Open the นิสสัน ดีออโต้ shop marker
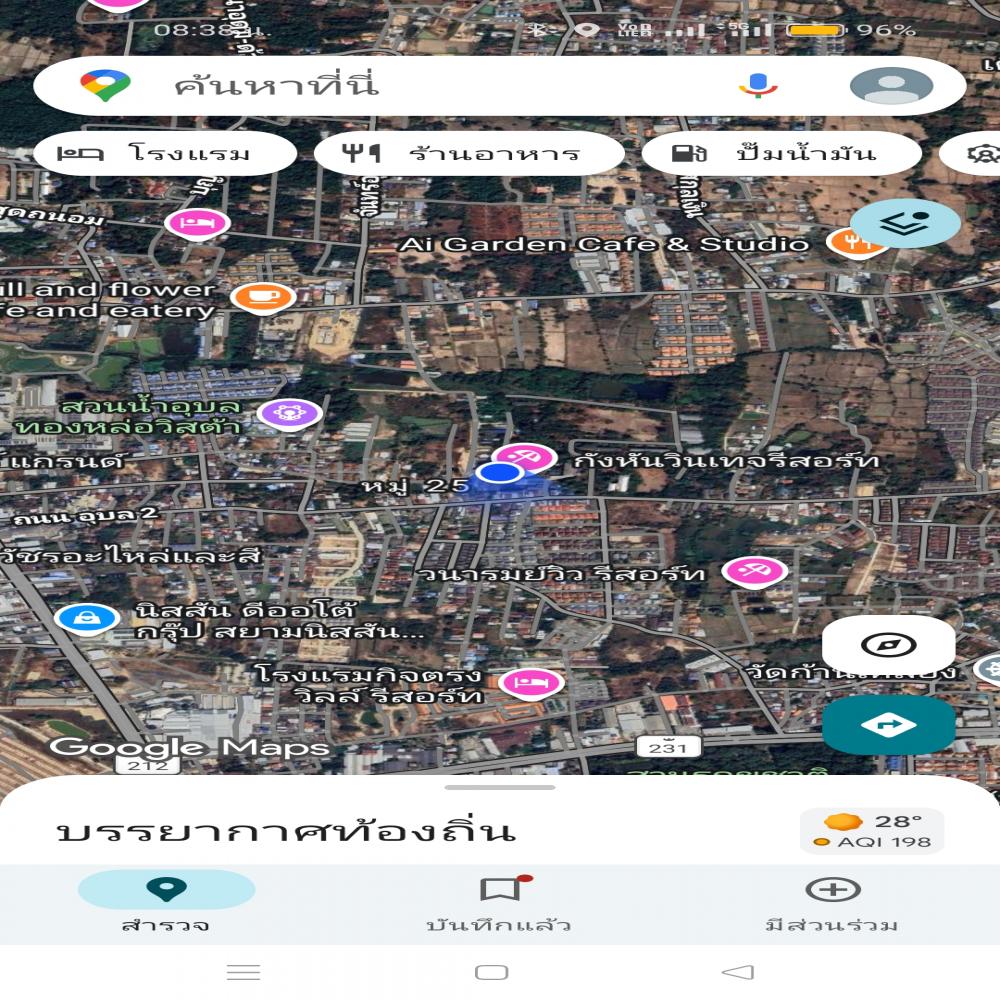 [x=88, y=619]
